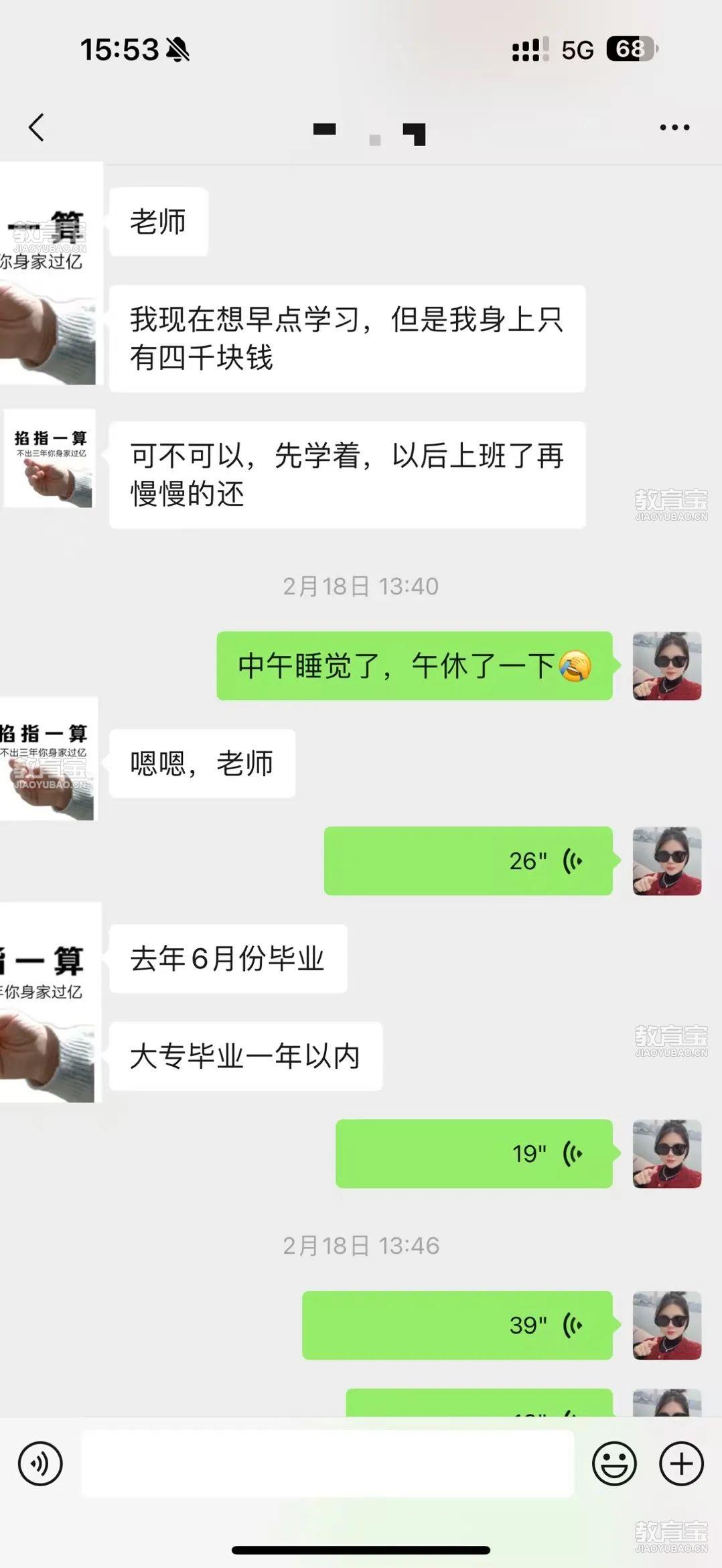Open the emoji sticker panel
This screenshot has height=1568, width=722.
pos(613,1464)
